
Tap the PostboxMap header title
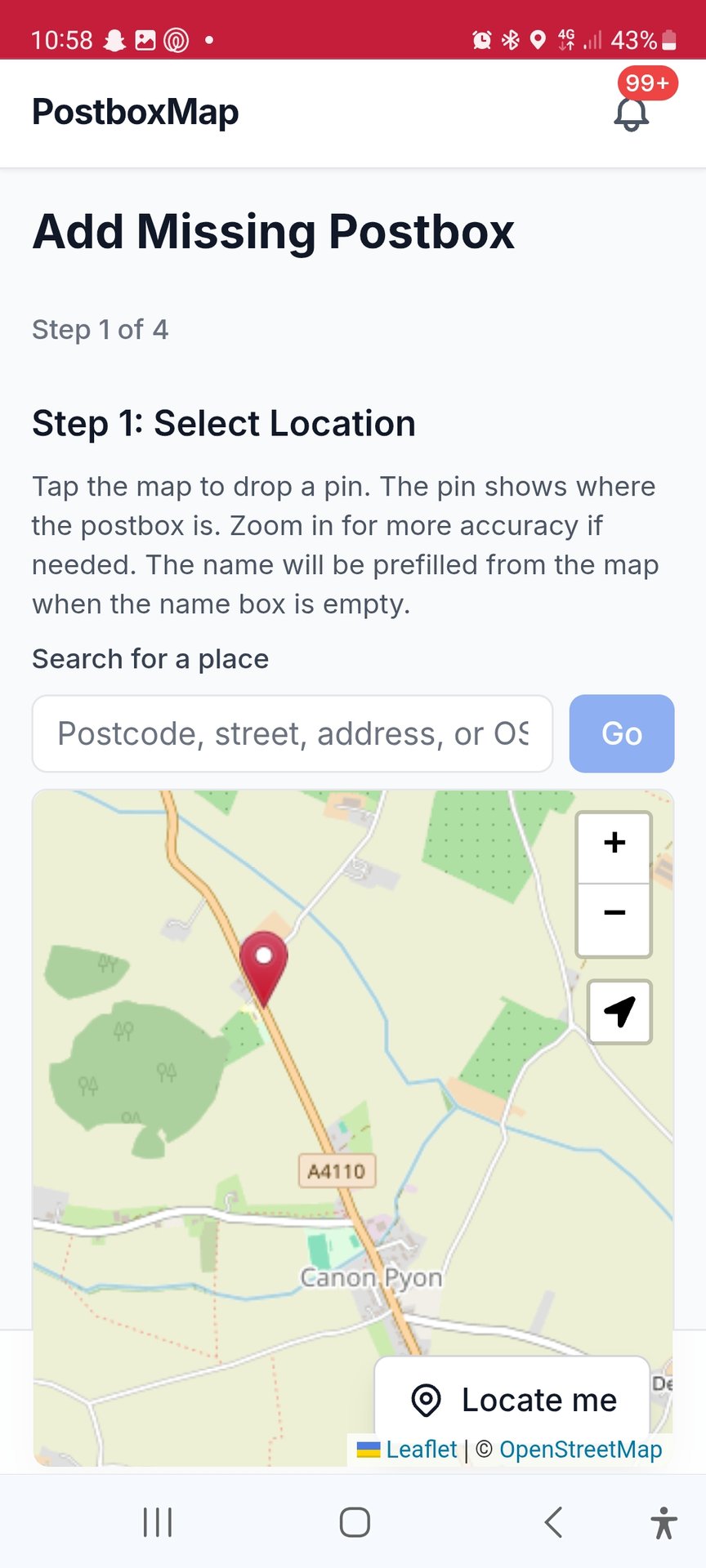point(135,112)
